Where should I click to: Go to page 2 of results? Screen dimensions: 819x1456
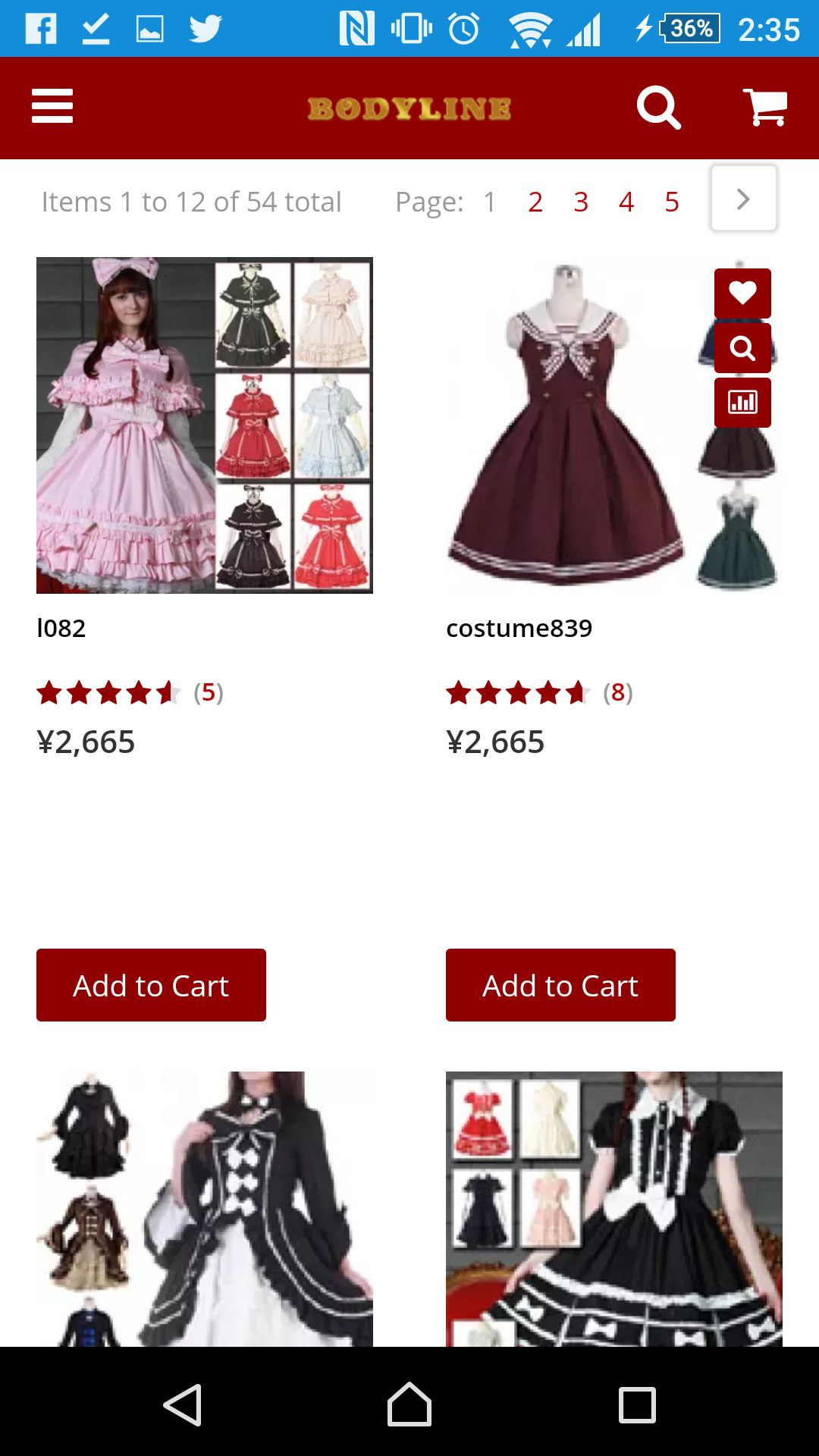pyautogui.click(x=535, y=202)
